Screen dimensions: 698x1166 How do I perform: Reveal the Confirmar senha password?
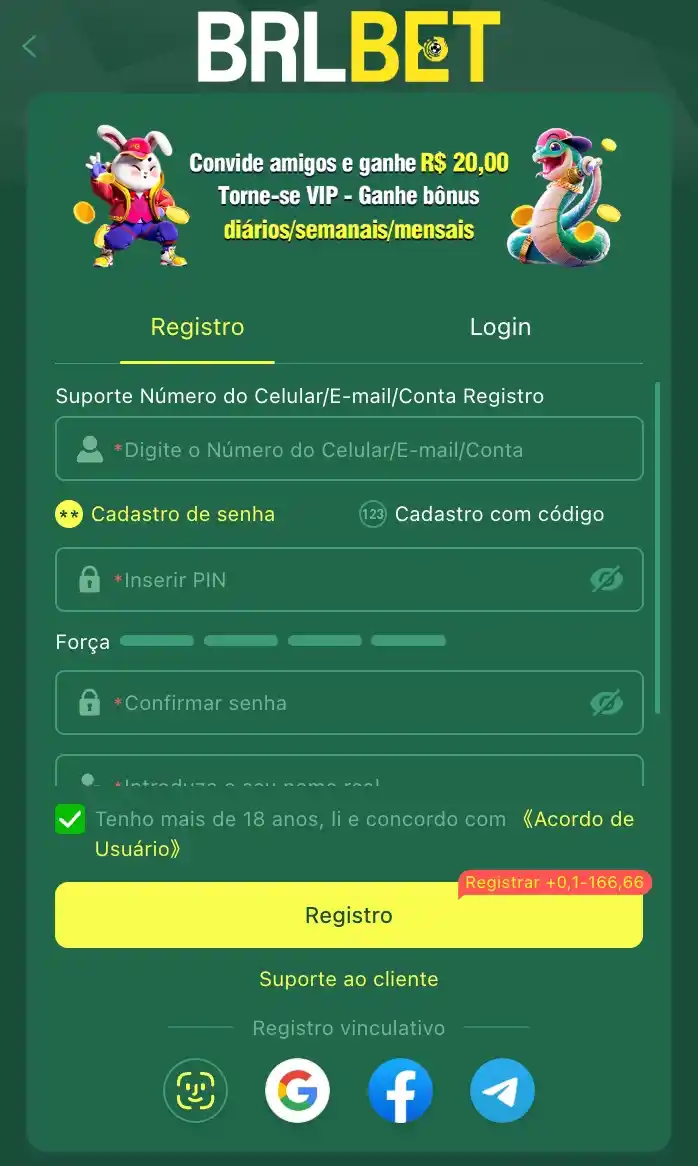[x=606, y=703]
